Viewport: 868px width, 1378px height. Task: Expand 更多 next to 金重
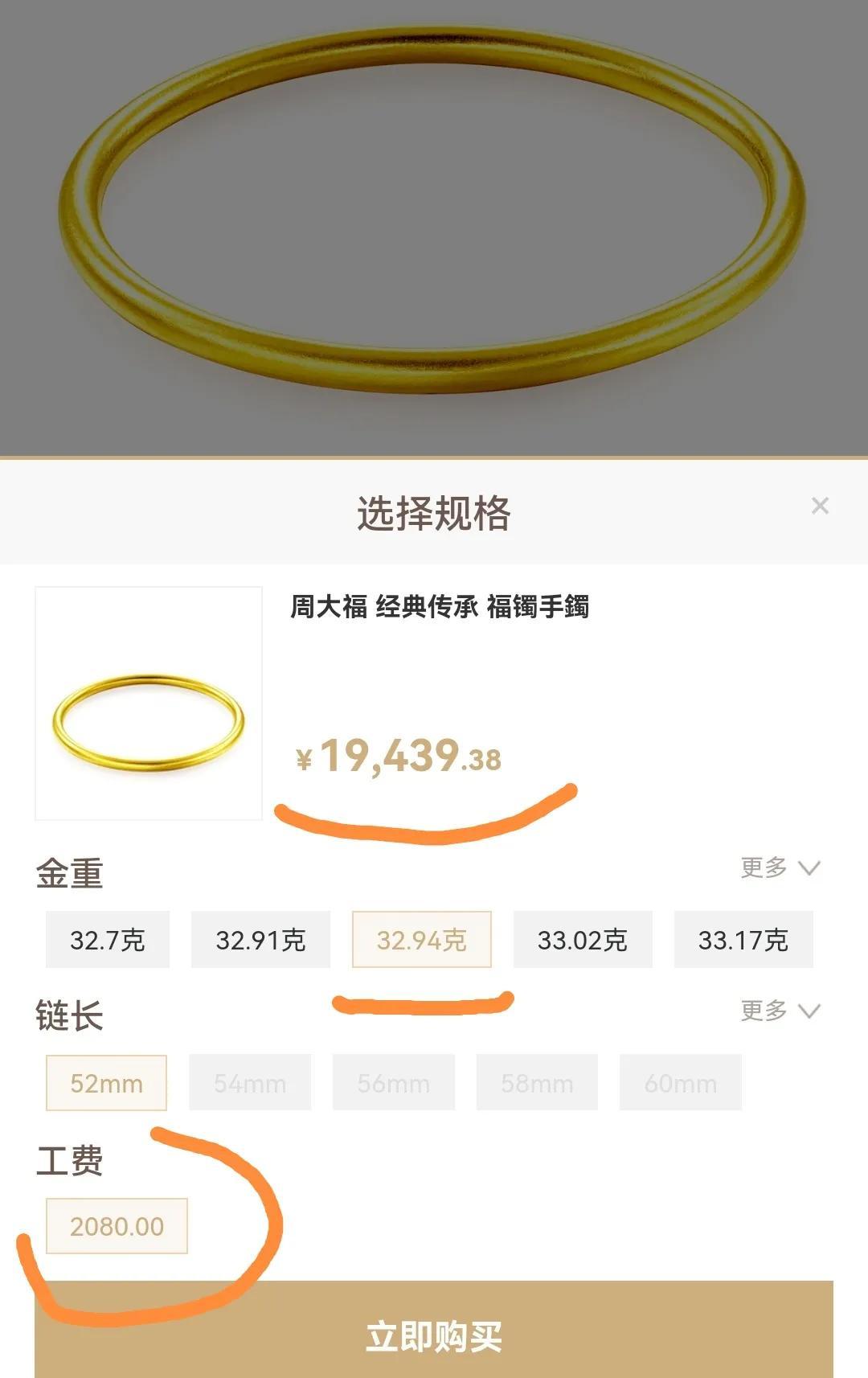pyautogui.click(x=780, y=867)
